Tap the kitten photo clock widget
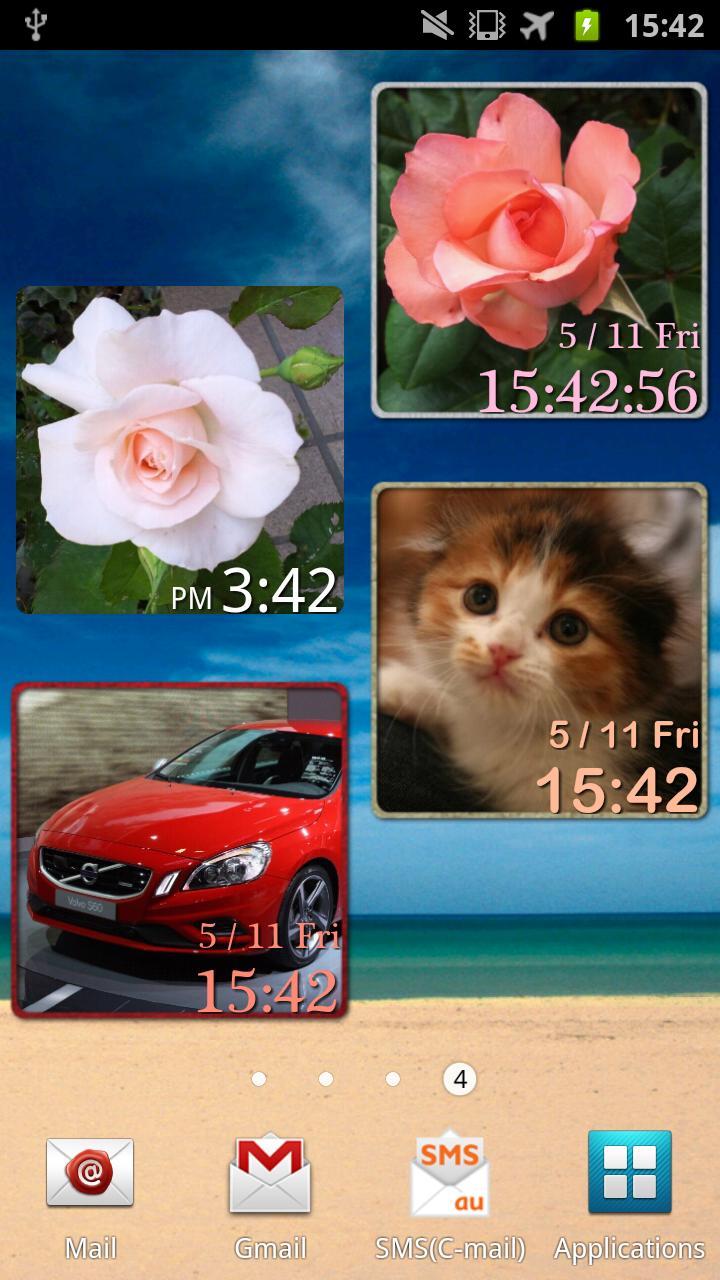Viewport: 720px width, 1280px height. tap(540, 650)
